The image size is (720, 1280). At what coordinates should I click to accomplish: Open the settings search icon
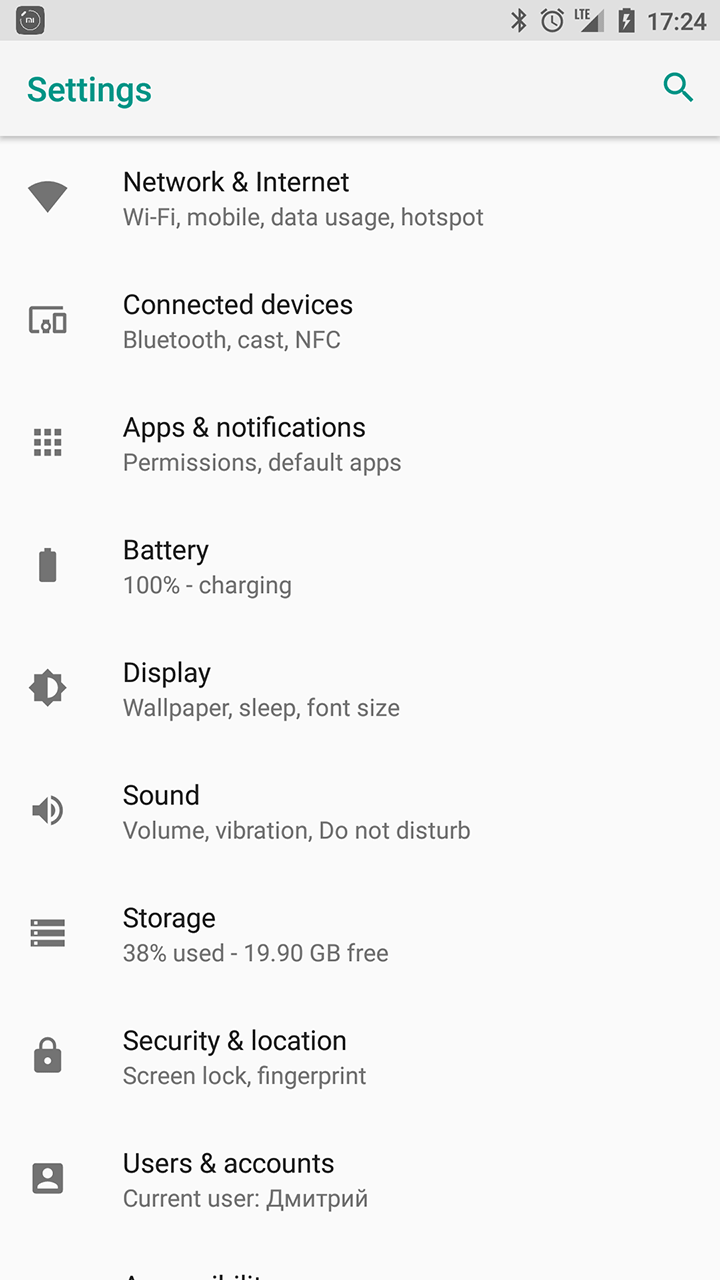[x=678, y=88]
